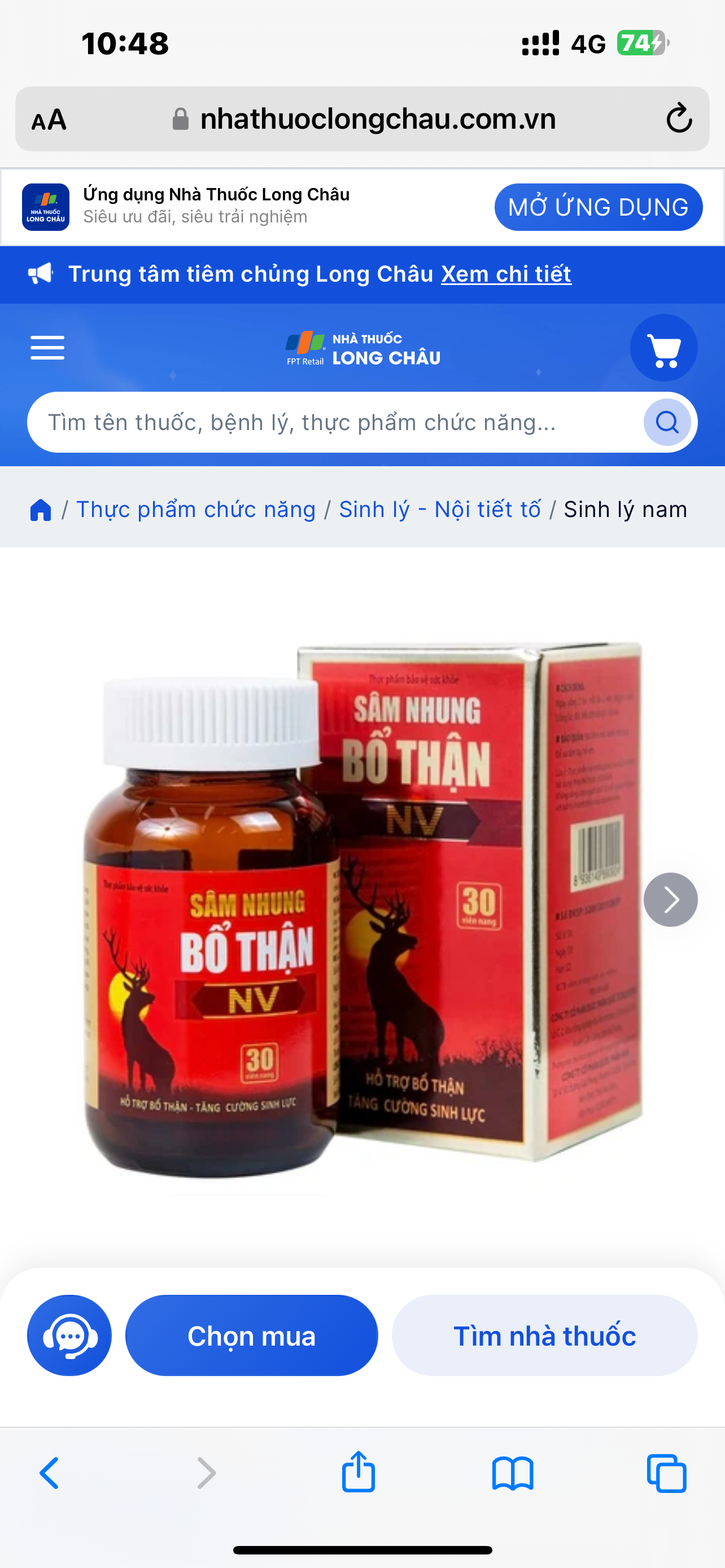Tap Chọn mua to buy
This screenshot has height=1568, width=725.
[251, 1335]
